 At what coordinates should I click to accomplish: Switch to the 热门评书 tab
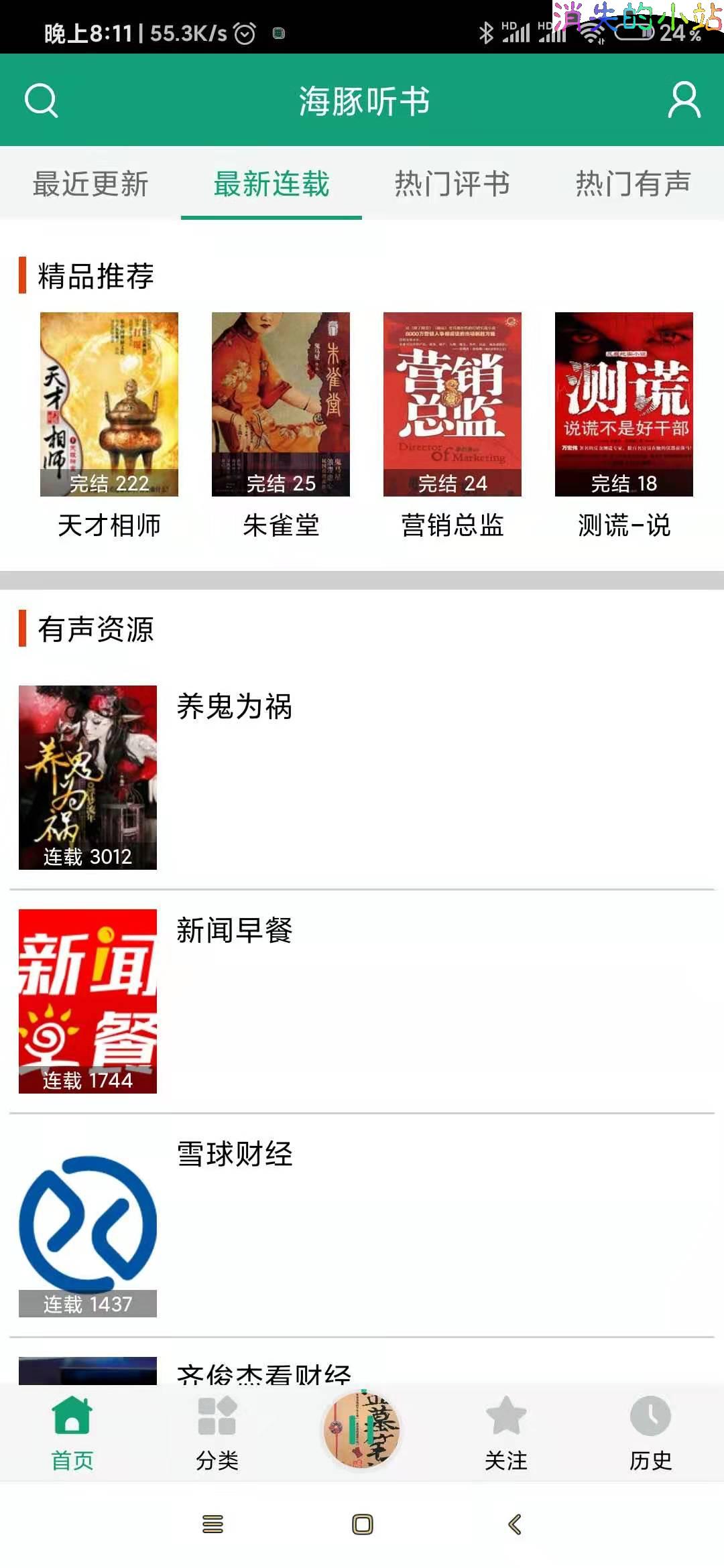(452, 184)
